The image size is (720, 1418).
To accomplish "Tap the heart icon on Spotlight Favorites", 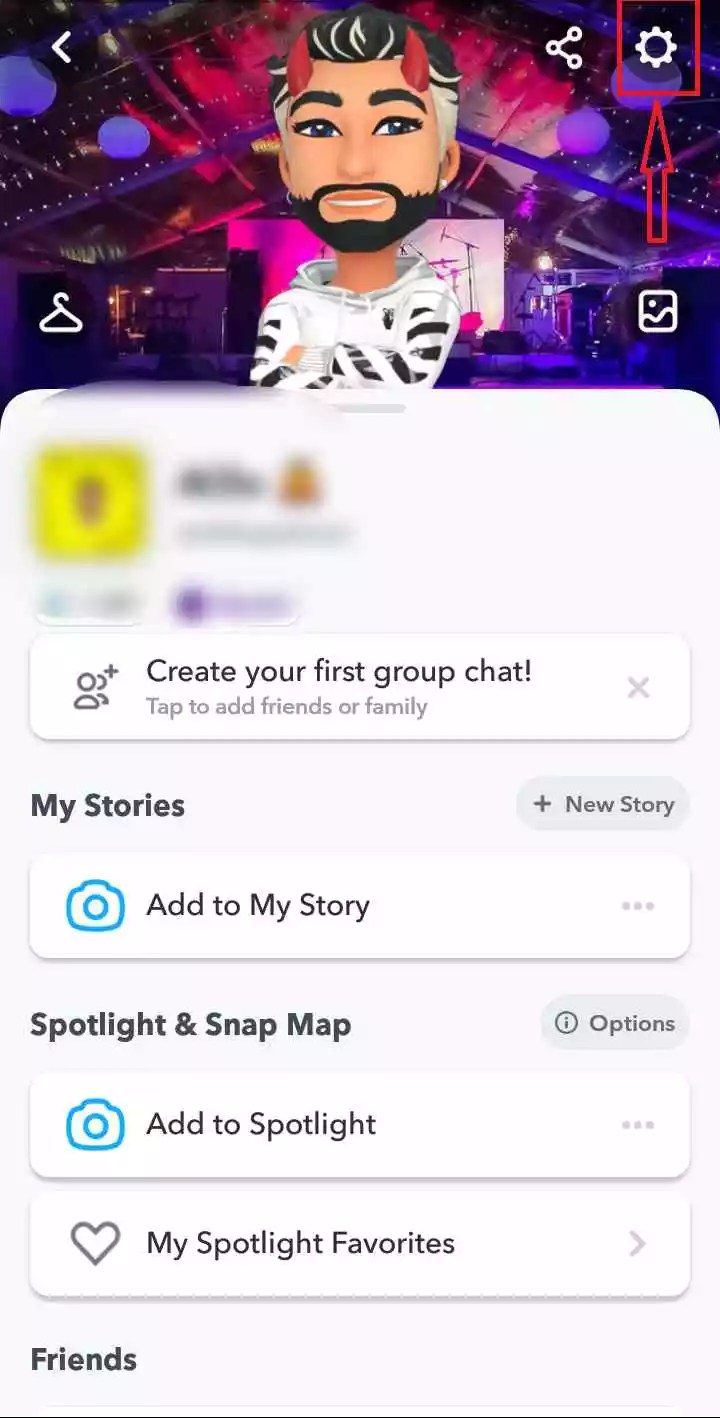I will click(95, 1244).
